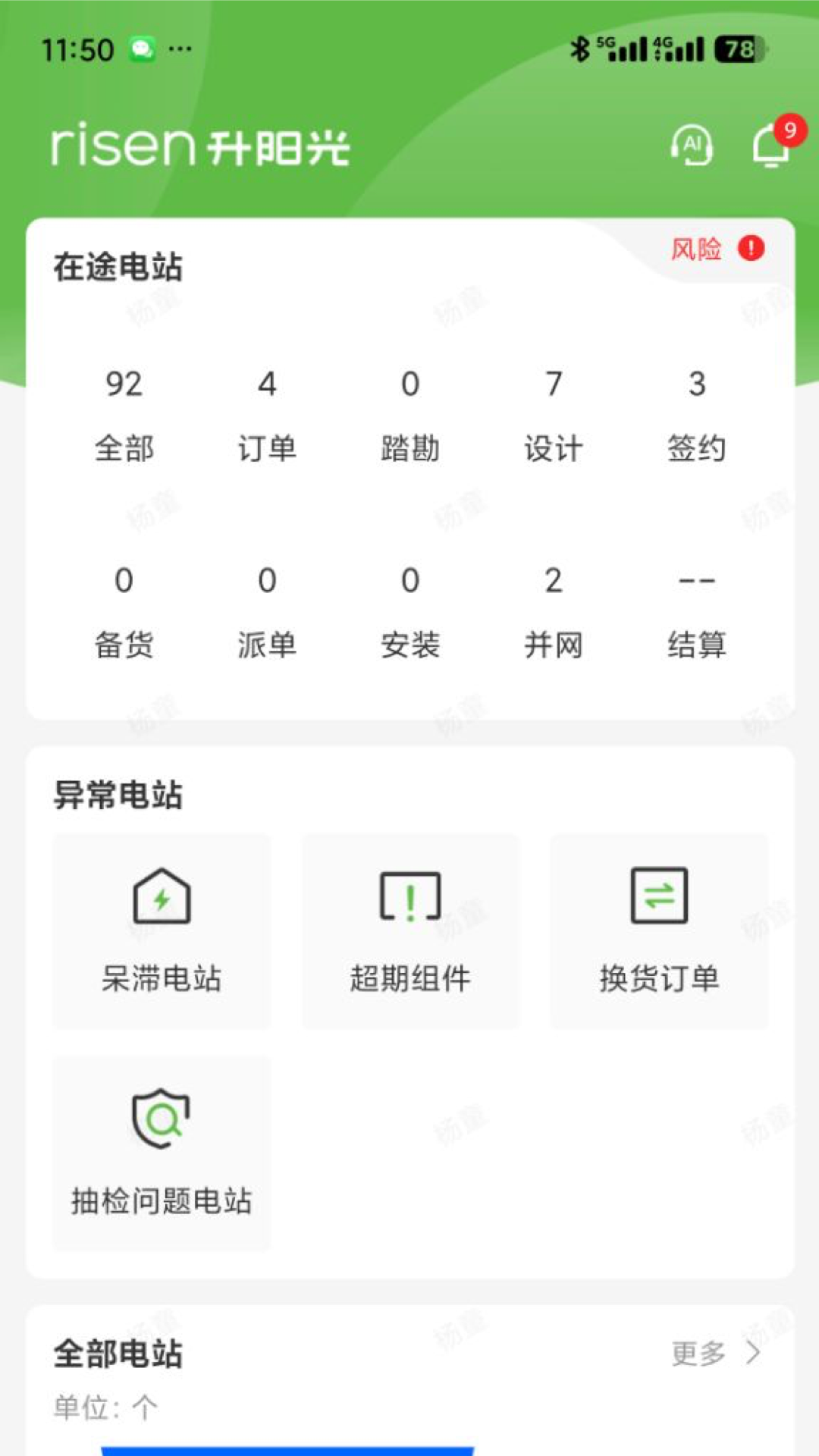Open the 踏勘 survey stage

(410, 414)
